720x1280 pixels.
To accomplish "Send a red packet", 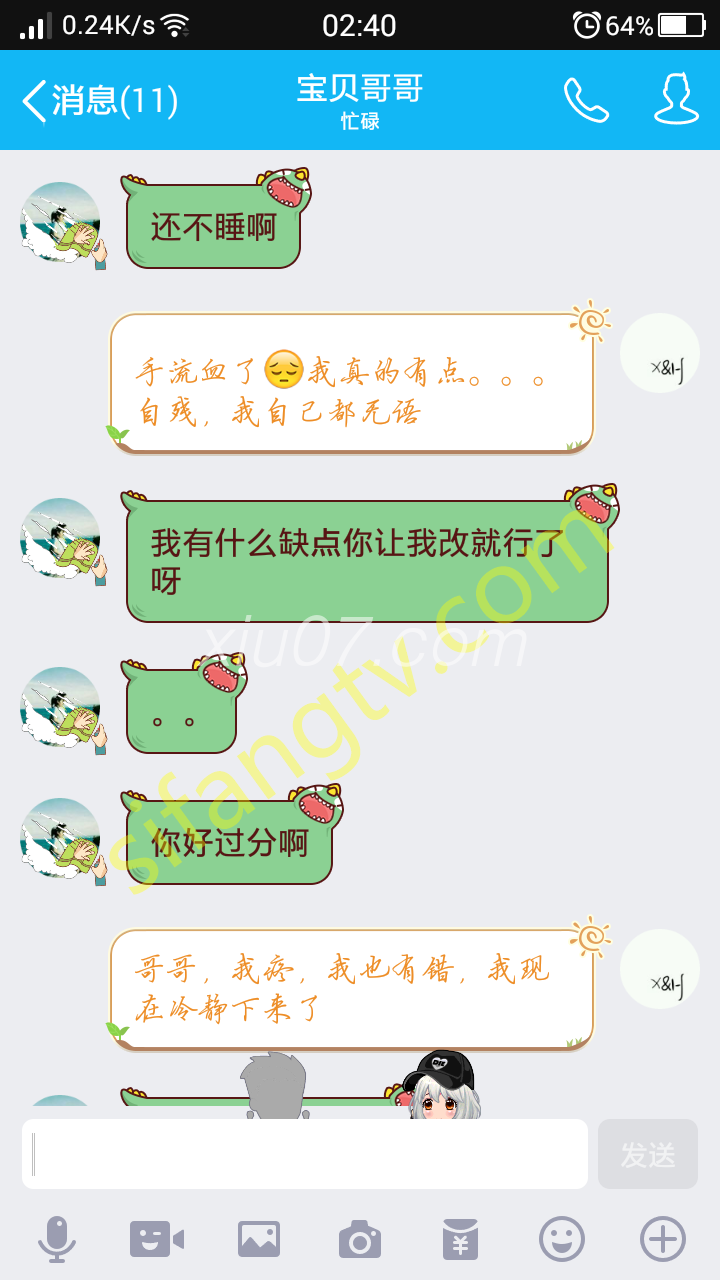I will [460, 1240].
